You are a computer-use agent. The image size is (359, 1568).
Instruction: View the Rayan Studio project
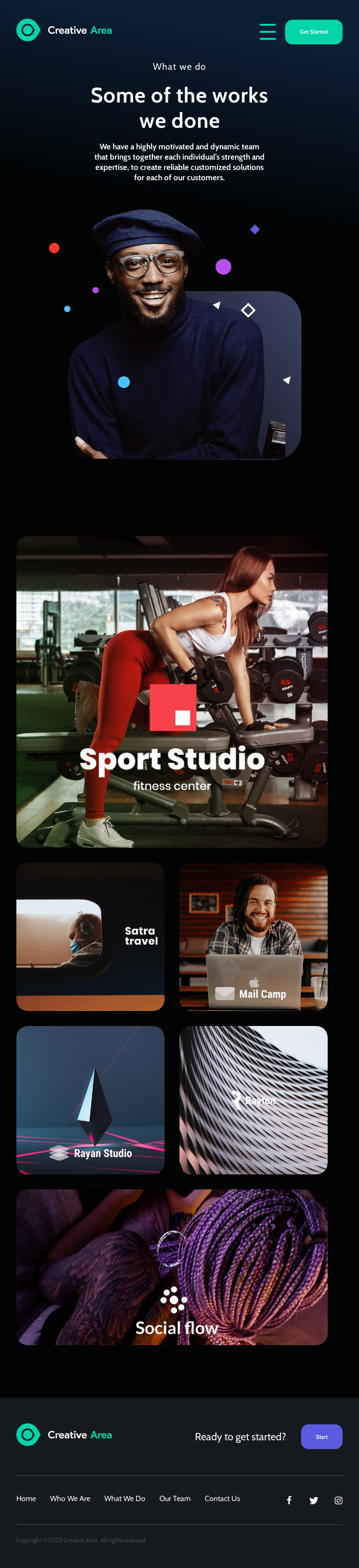(91, 1099)
